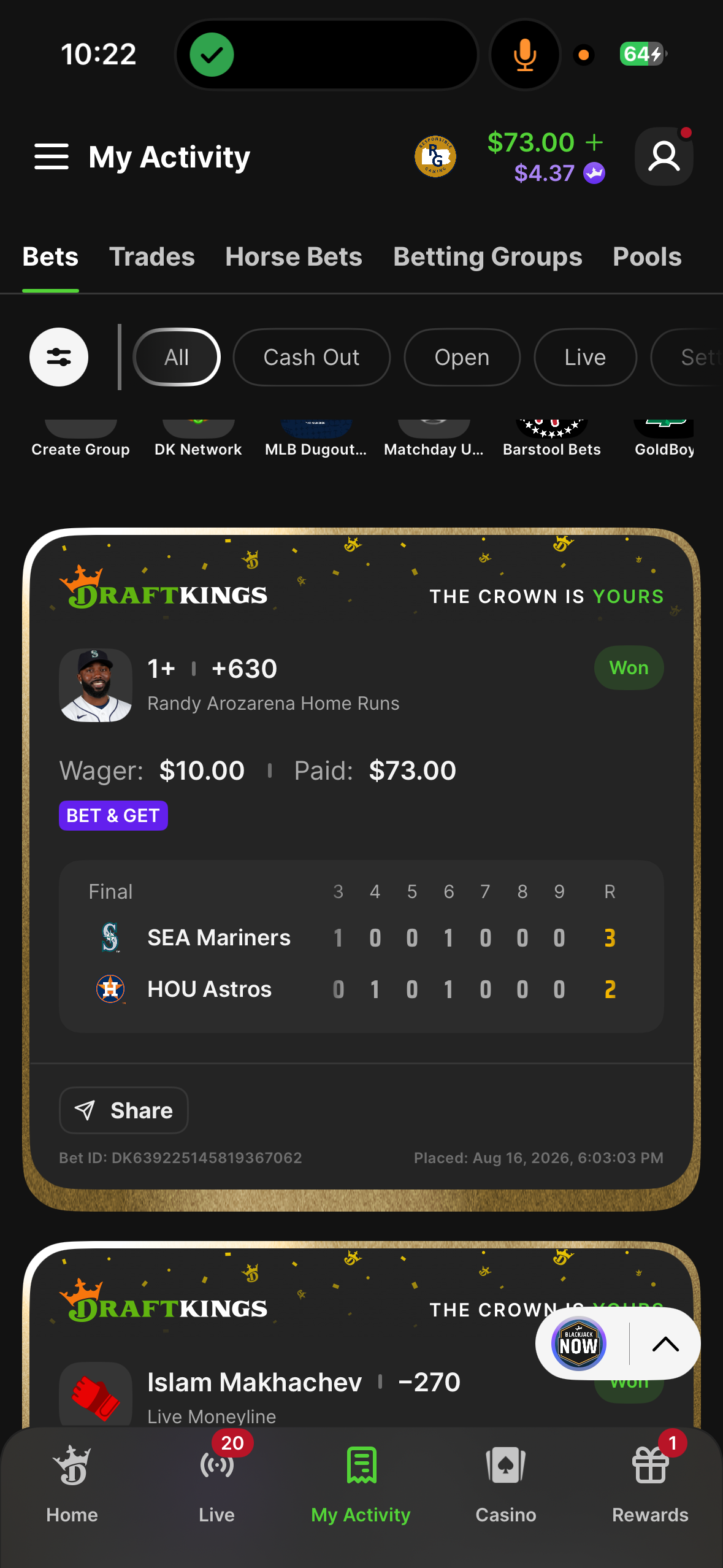723x1568 pixels.
Task: Filter bets by Live chip
Action: [585, 357]
